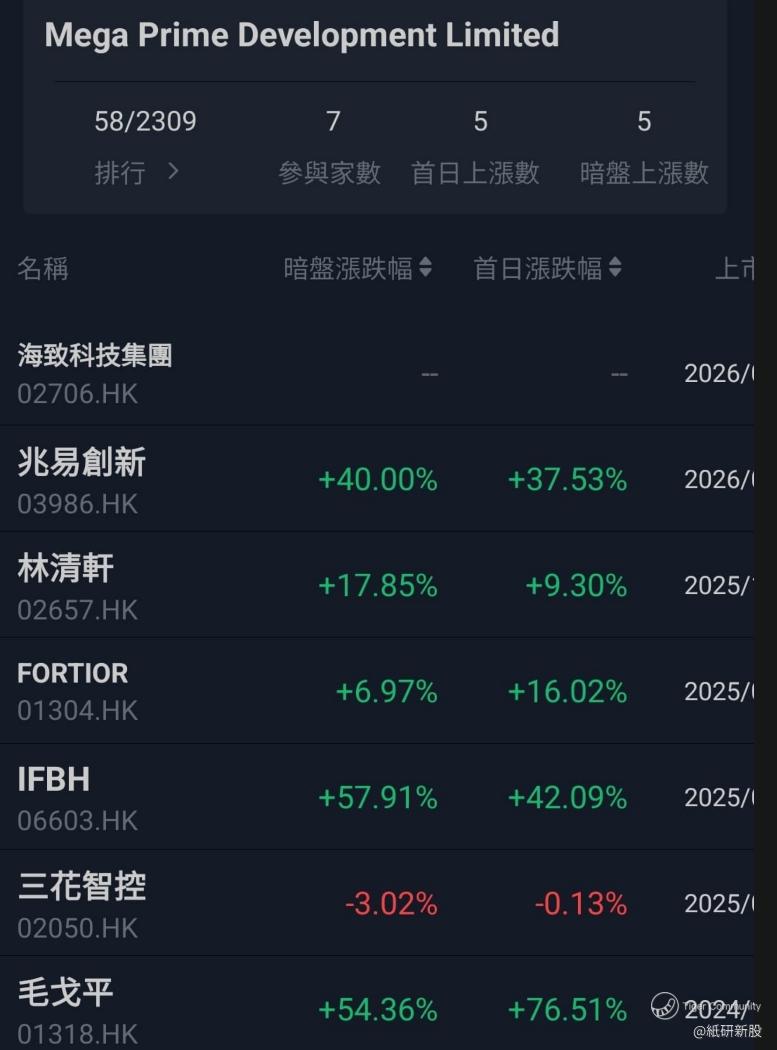View 林清軒 02657.HK stock details
The width and height of the screenshot is (777, 1050).
[77, 585]
